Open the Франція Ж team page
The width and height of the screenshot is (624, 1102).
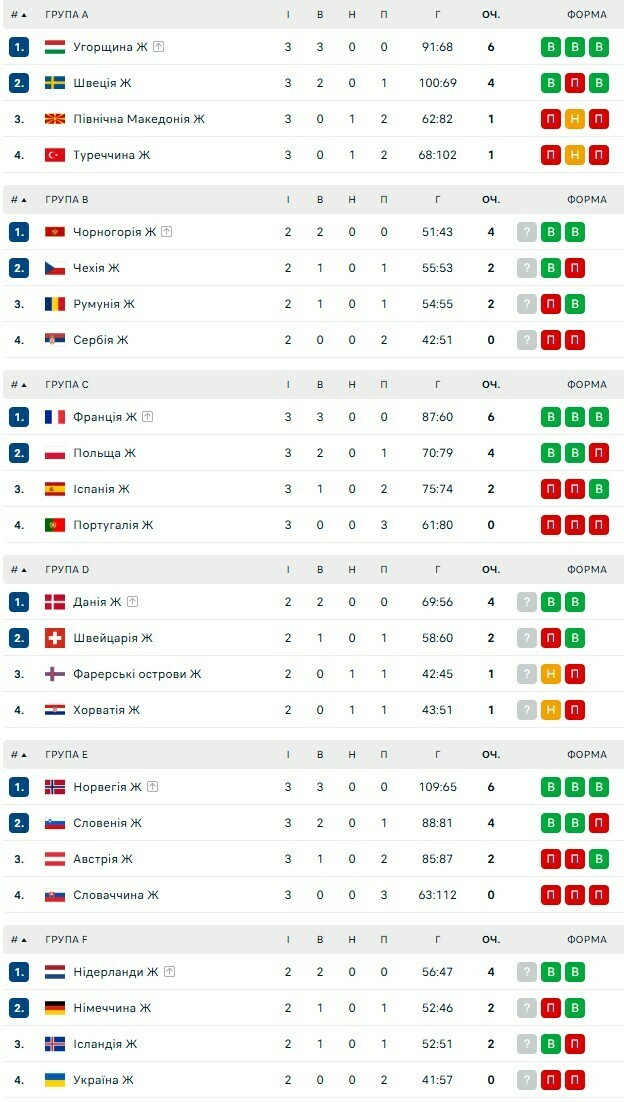click(104, 417)
